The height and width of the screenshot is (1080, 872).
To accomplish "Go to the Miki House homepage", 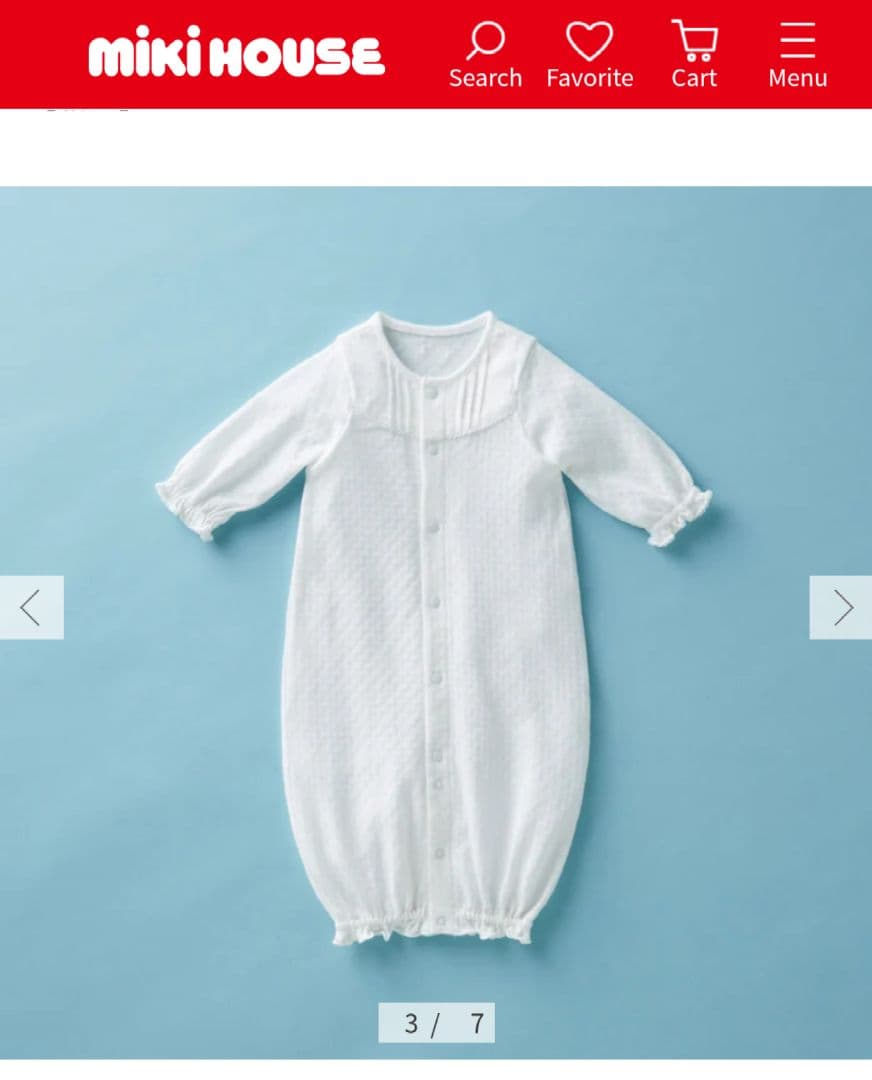I will (x=236, y=55).
